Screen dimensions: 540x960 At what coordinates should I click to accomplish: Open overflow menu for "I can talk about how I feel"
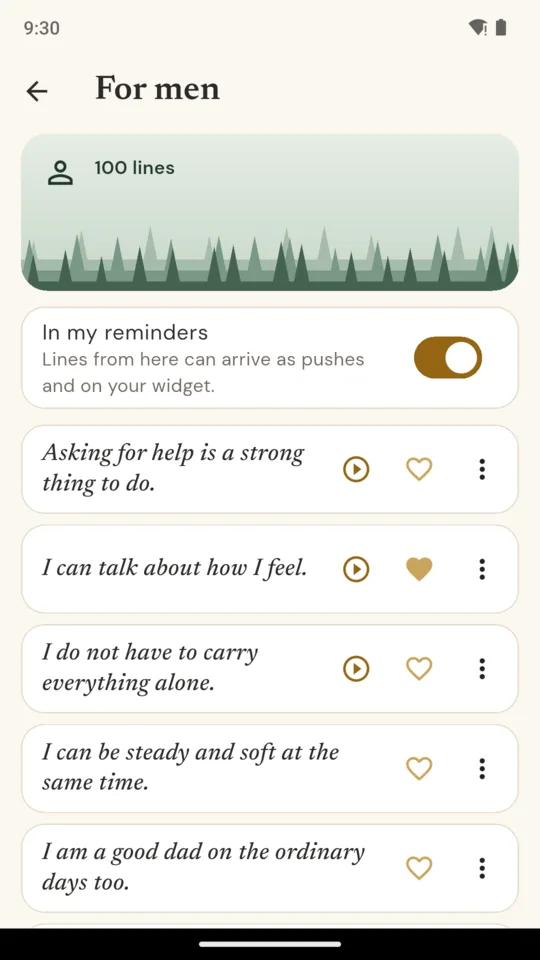pos(482,569)
